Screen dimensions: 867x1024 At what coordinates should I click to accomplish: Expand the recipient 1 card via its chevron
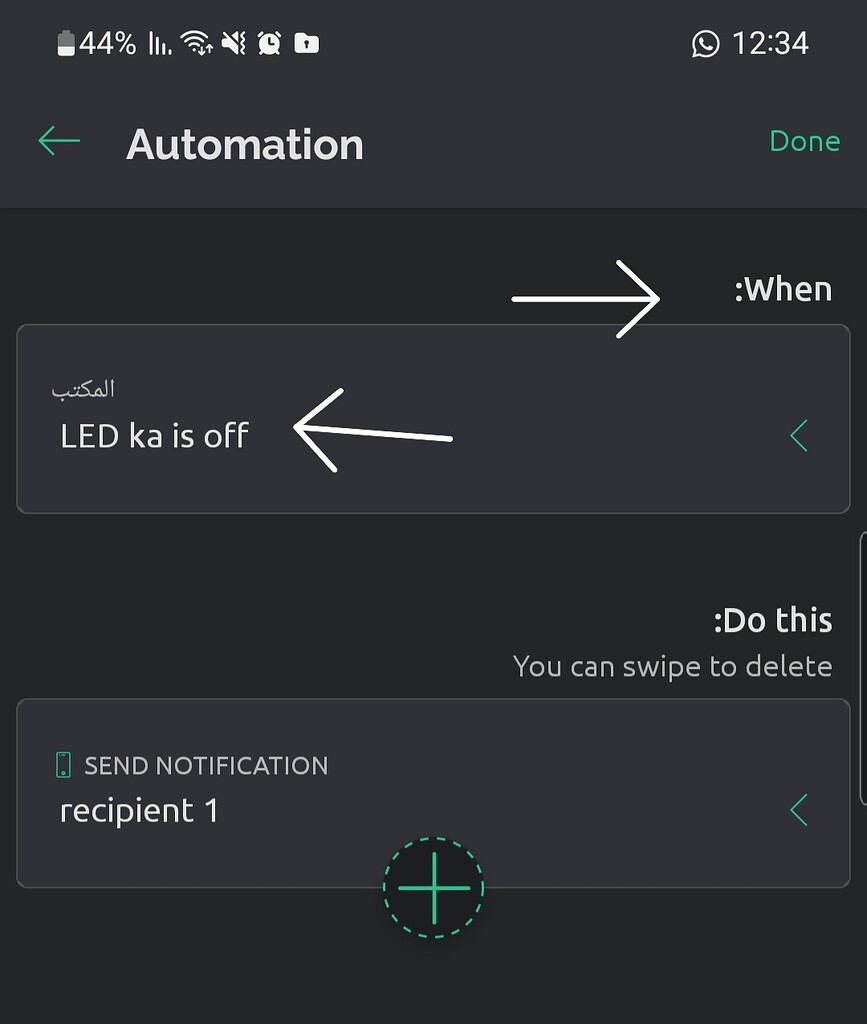coord(798,810)
